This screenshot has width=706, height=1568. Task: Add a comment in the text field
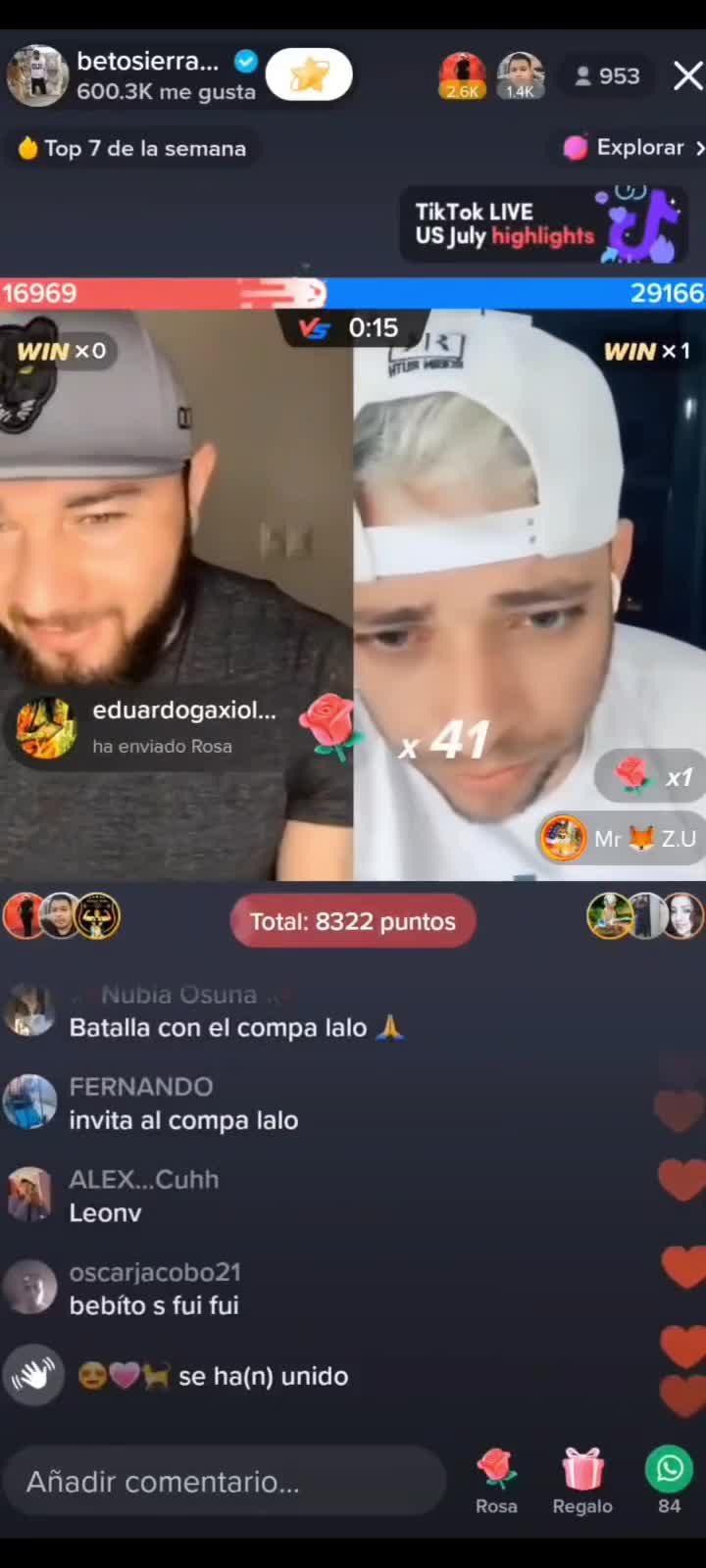tap(224, 1481)
